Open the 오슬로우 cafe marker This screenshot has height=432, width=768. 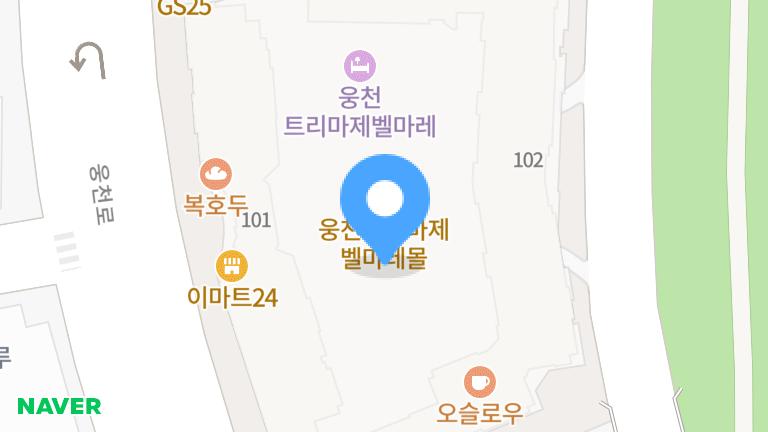point(480,382)
